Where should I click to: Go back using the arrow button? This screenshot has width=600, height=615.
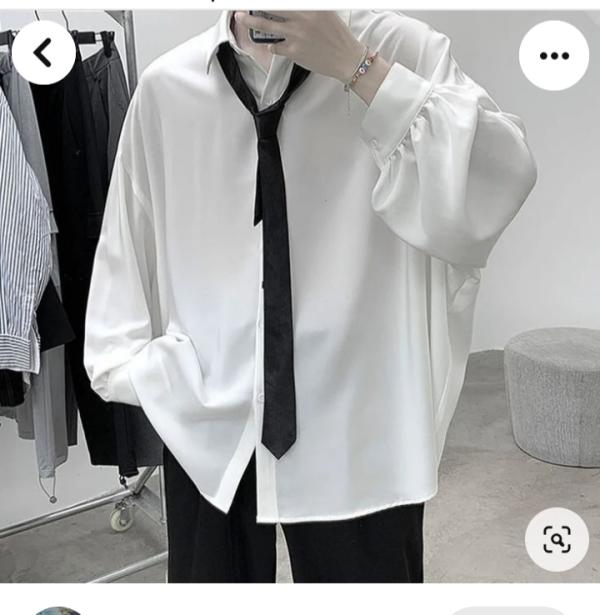click(43, 54)
